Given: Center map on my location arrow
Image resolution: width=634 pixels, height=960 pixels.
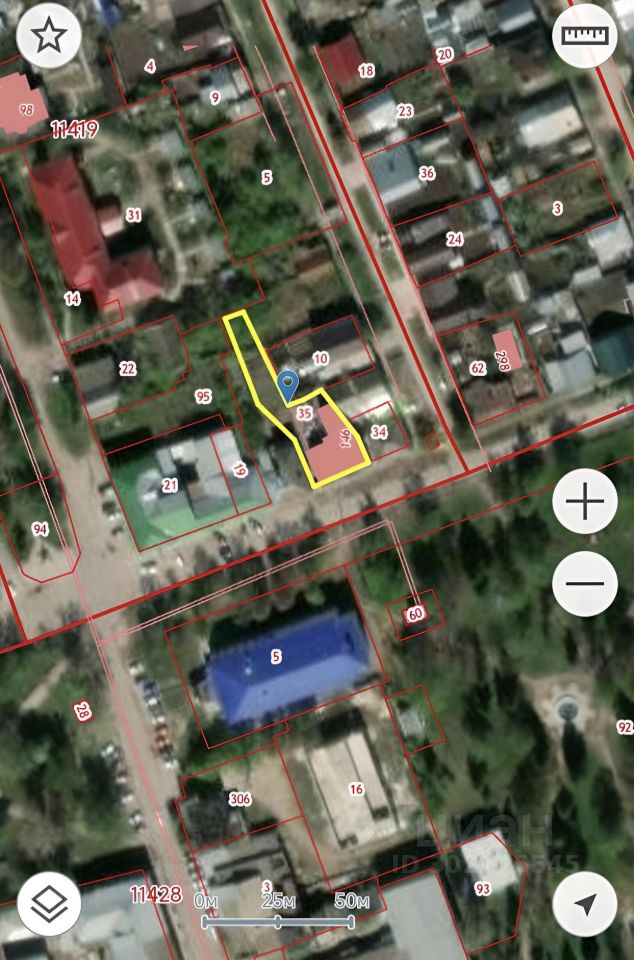Looking at the screenshot, I should click(x=585, y=905).
